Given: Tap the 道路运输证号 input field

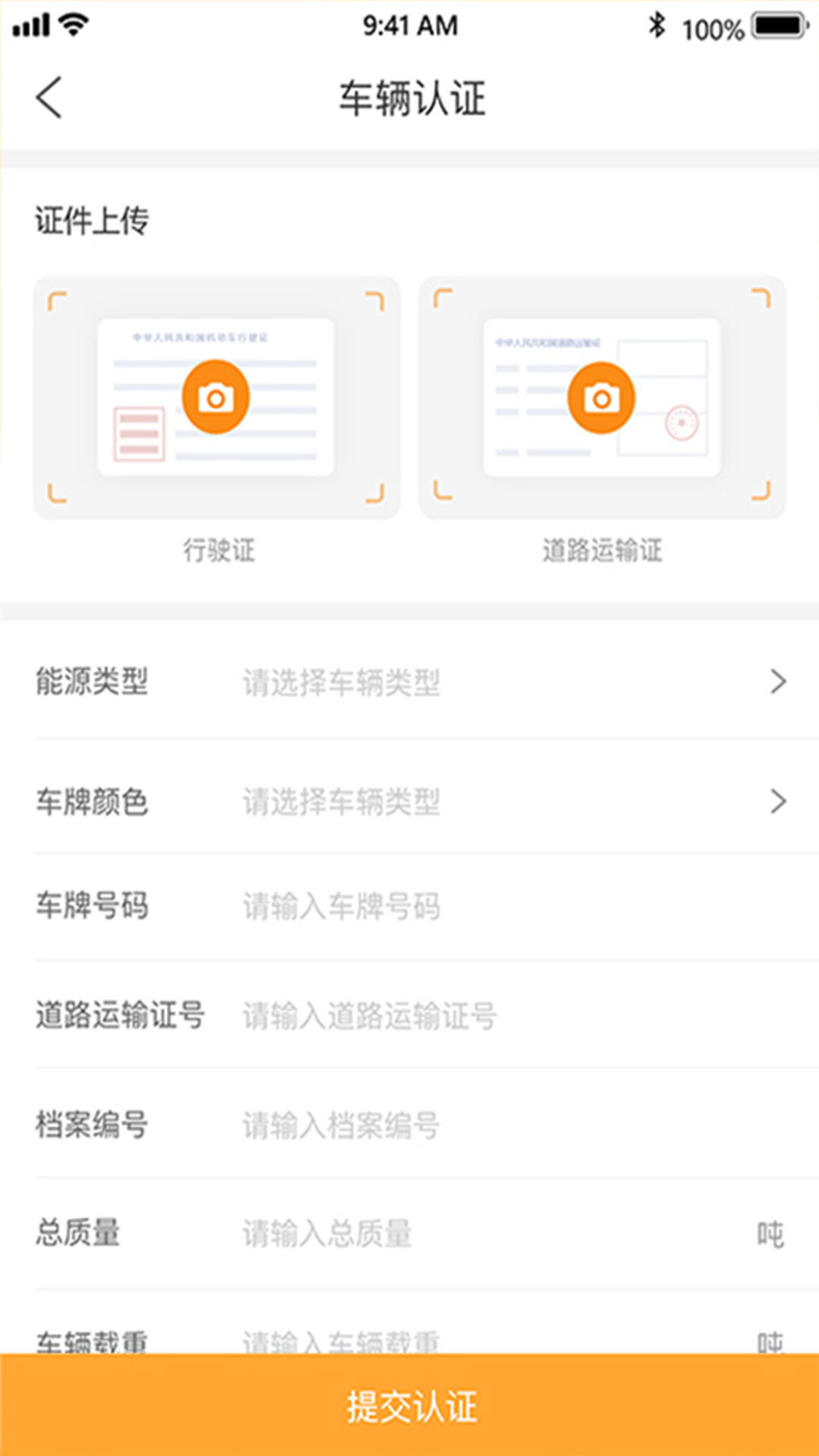Looking at the screenshot, I should point(500,1015).
